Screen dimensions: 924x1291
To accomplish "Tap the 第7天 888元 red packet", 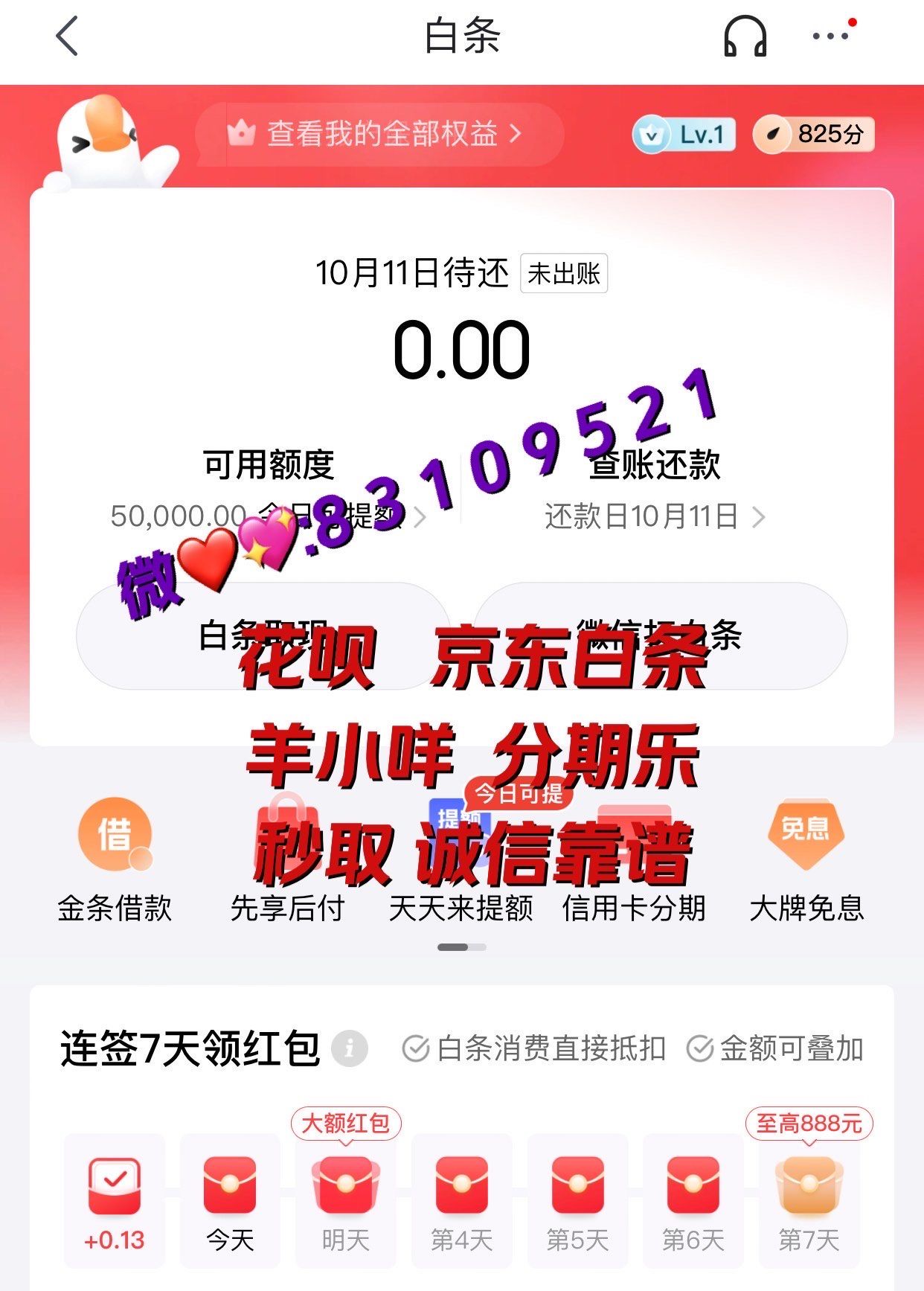I will [809, 1199].
